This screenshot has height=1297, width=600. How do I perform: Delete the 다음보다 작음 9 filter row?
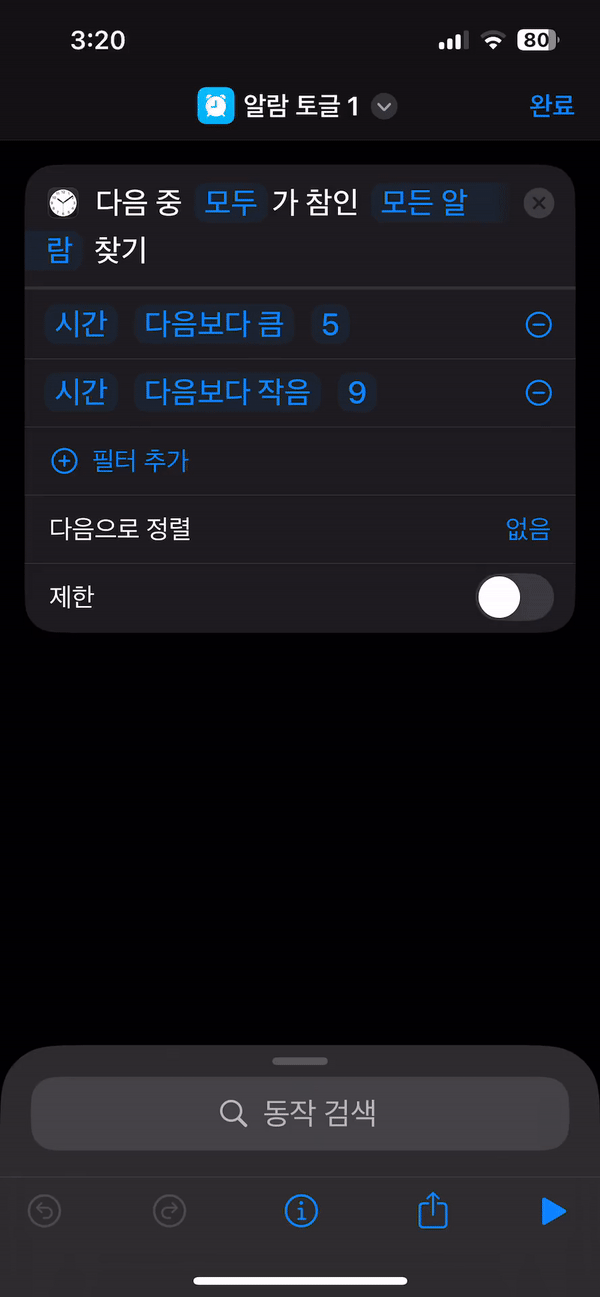point(538,392)
